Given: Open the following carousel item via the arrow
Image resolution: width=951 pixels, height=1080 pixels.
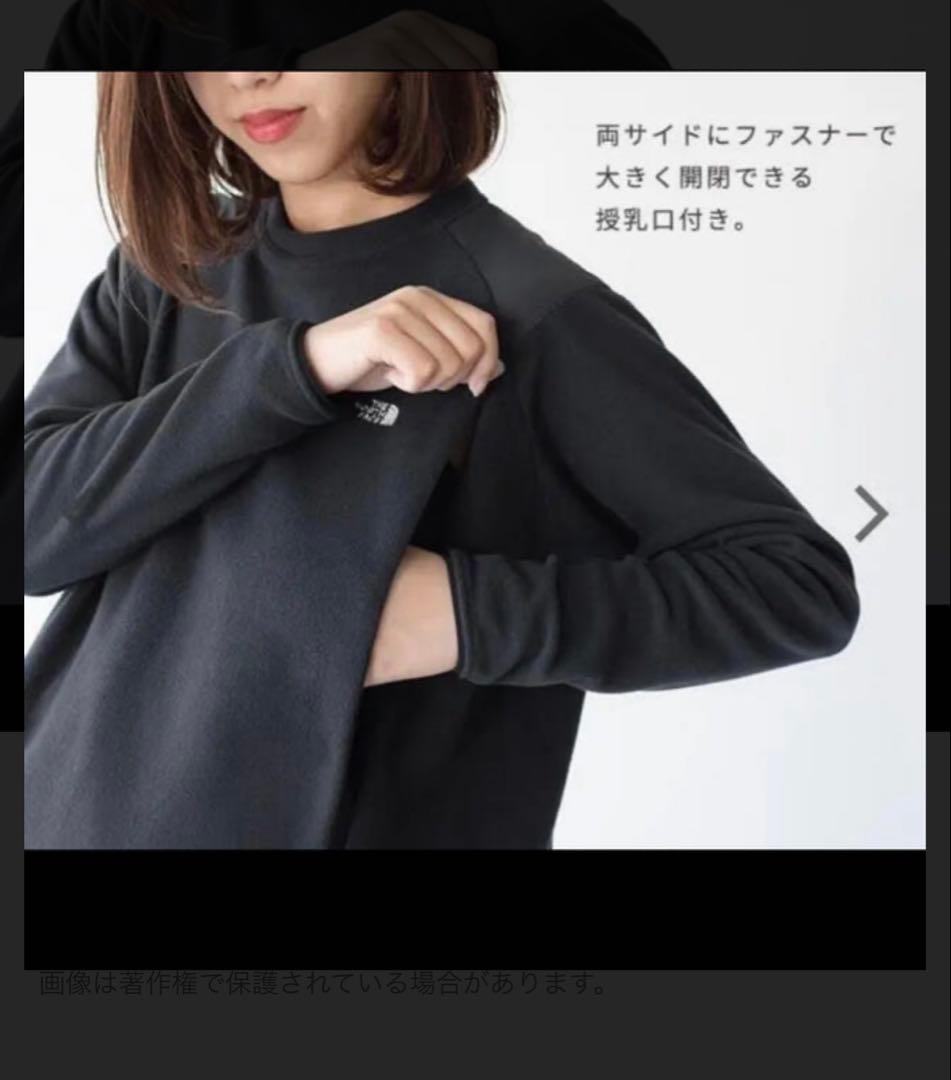Looking at the screenshot, I should tap(872, 514).
